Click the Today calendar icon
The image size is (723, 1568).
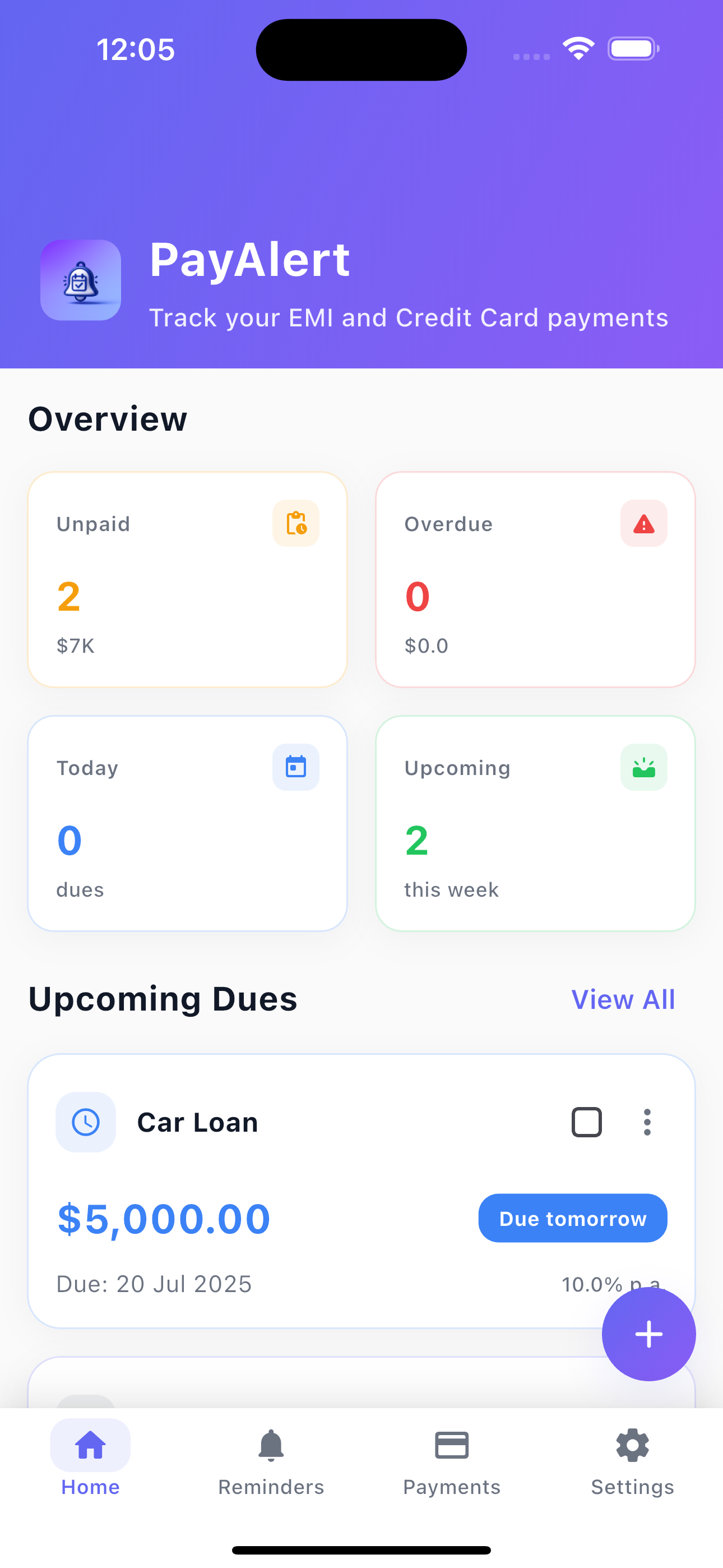coord(296,767)
